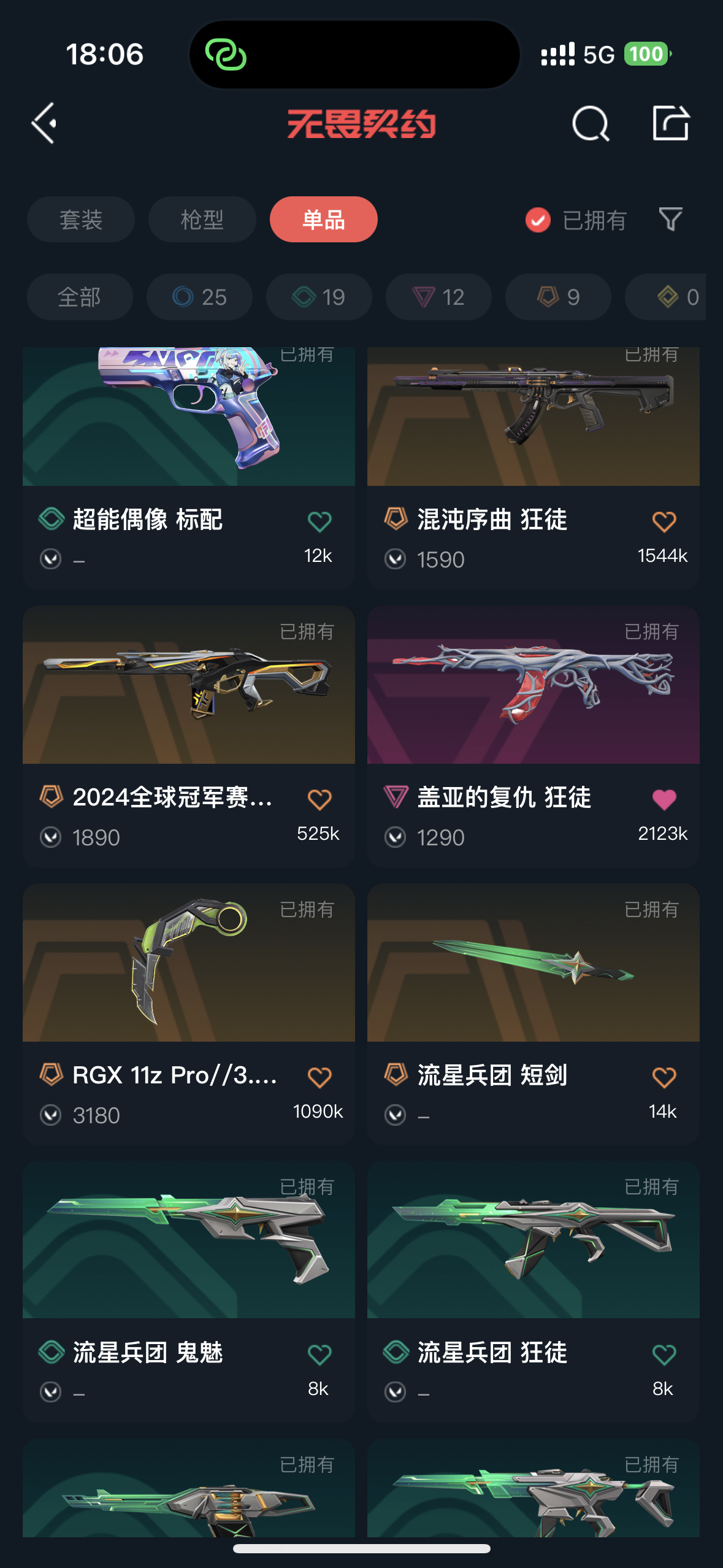
Task: Open the search magnifier icon
Action: [x=590, y=124]
